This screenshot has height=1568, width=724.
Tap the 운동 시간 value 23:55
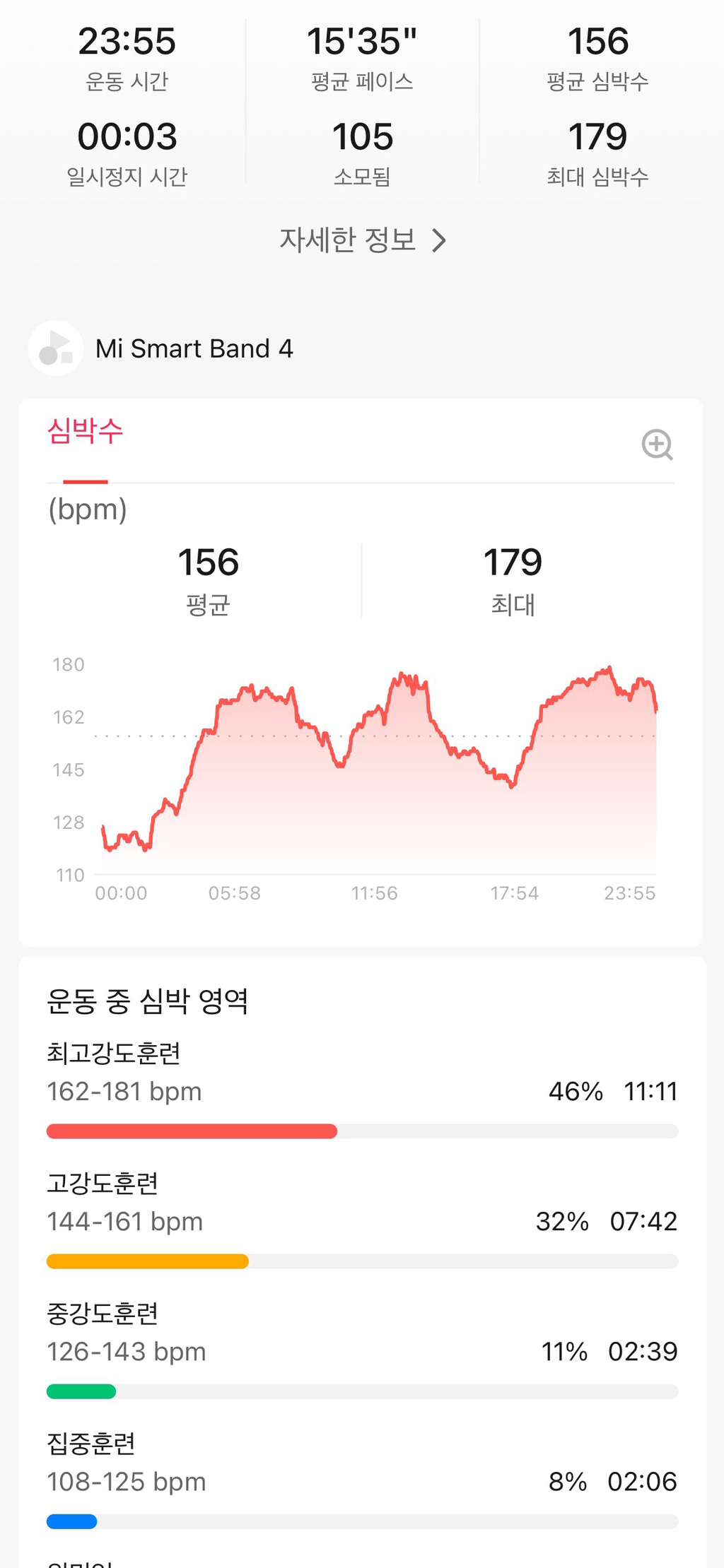[127, 40]
